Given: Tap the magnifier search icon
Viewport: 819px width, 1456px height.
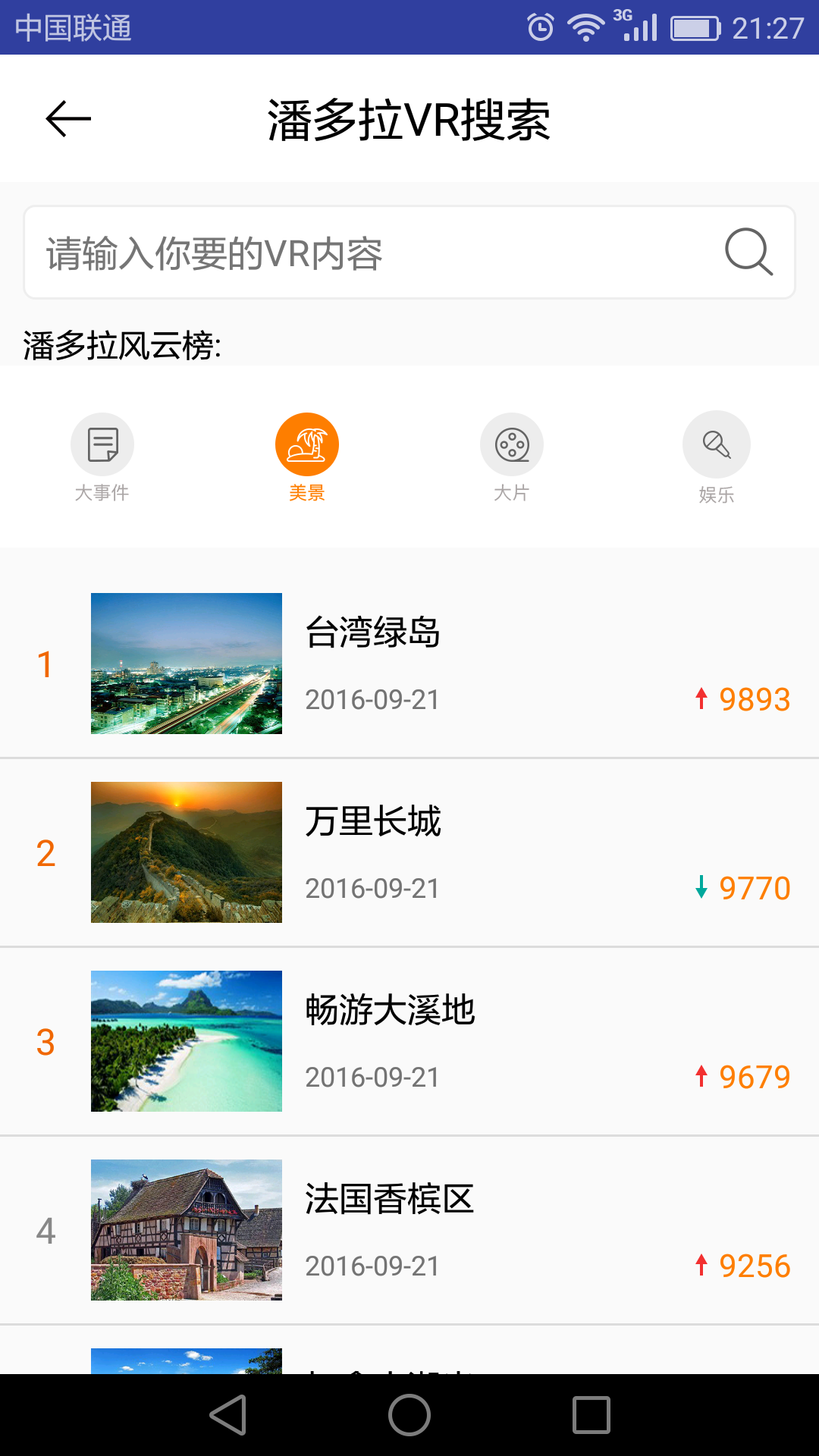Looking at the screenshot, I should [748, 252].
